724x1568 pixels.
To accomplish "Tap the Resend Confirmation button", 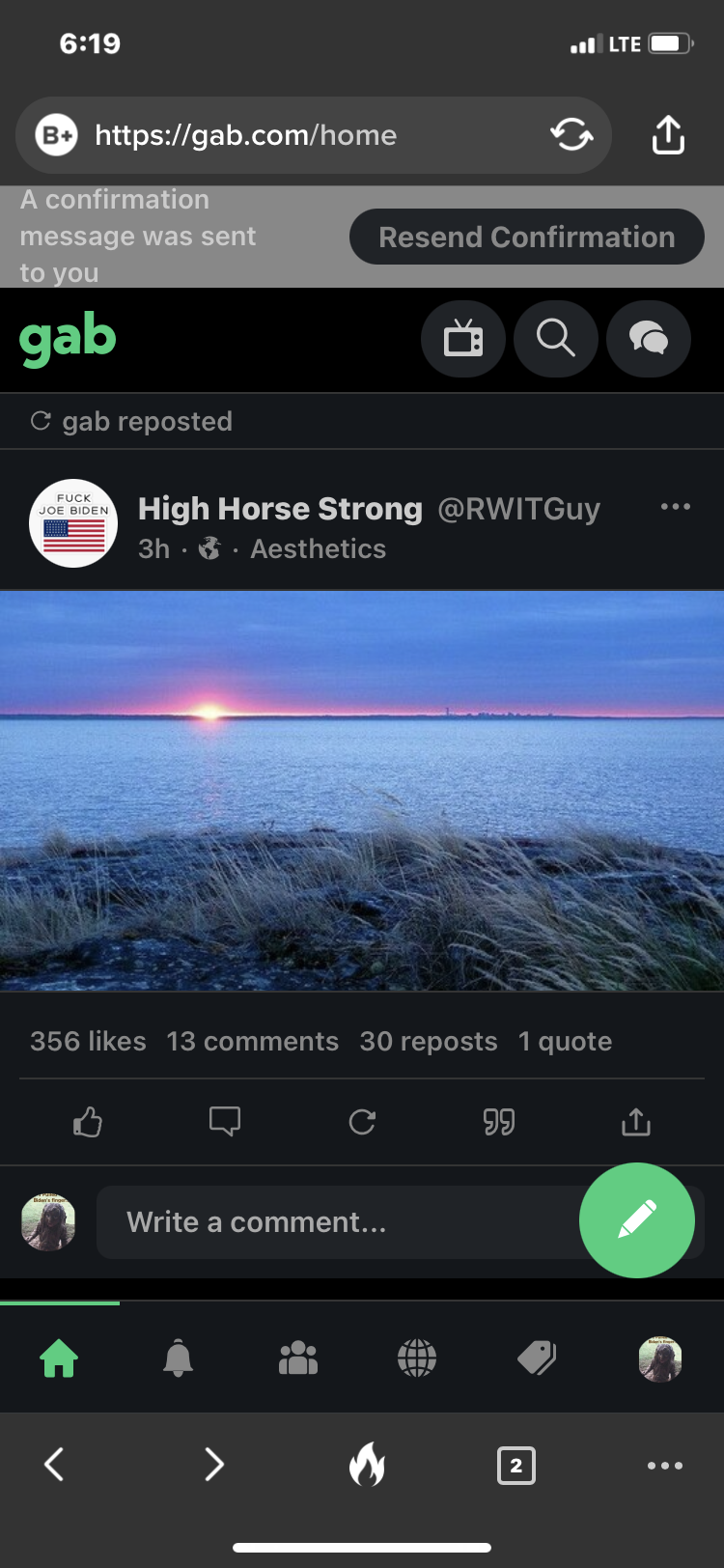I will (x=526, y=237).
